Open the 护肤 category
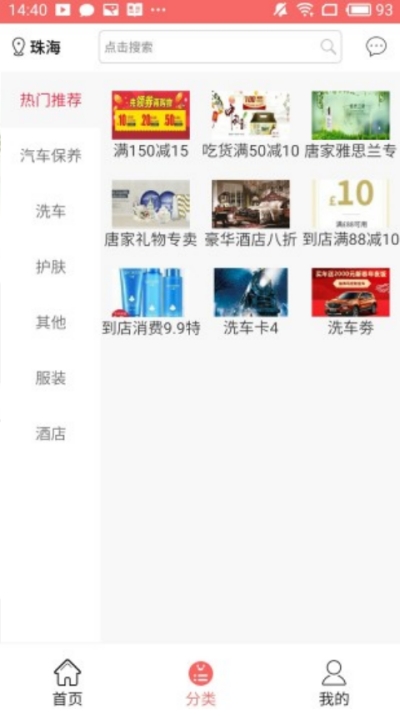This screenshot has height=716, width=400. coord(50,267)
